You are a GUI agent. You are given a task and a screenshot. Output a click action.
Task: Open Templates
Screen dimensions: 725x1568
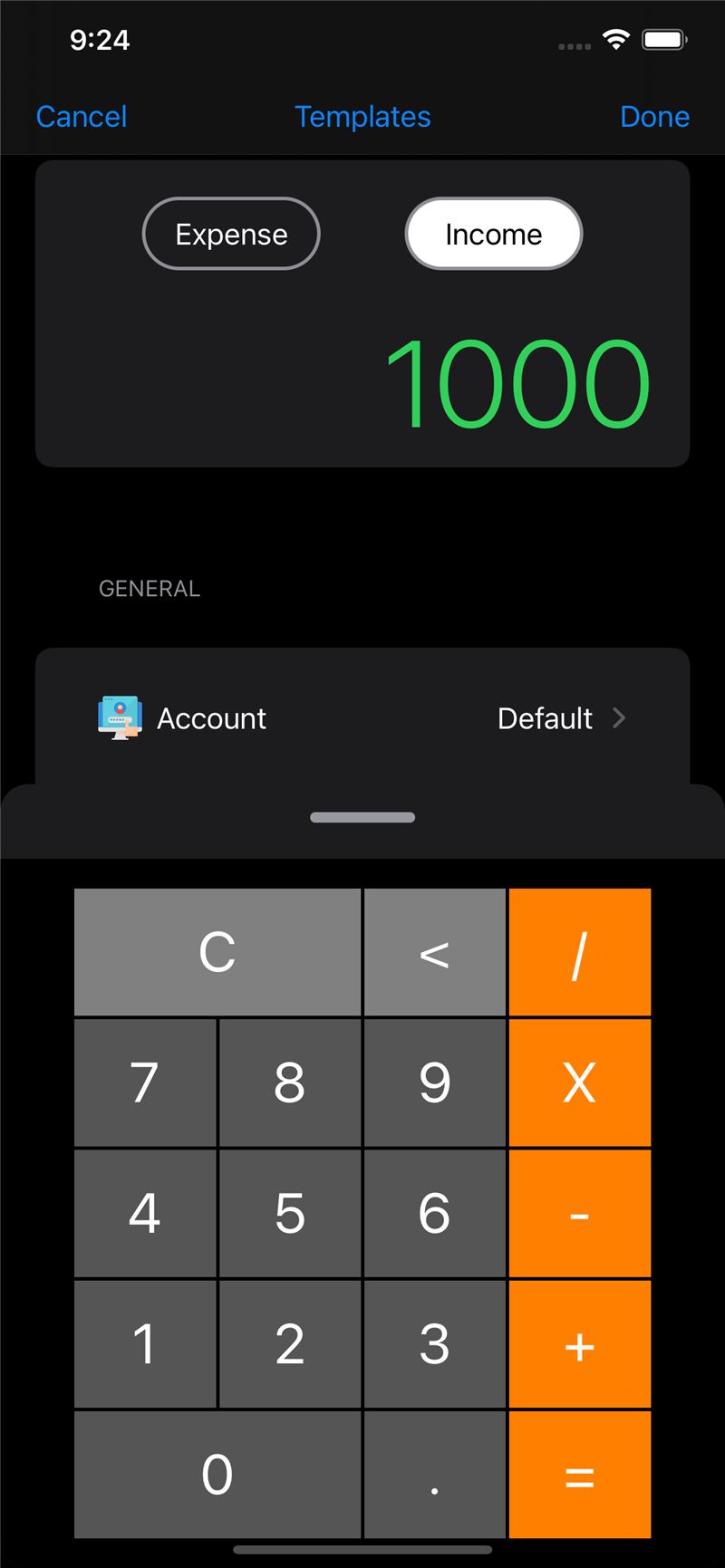[x=362, y=117]
